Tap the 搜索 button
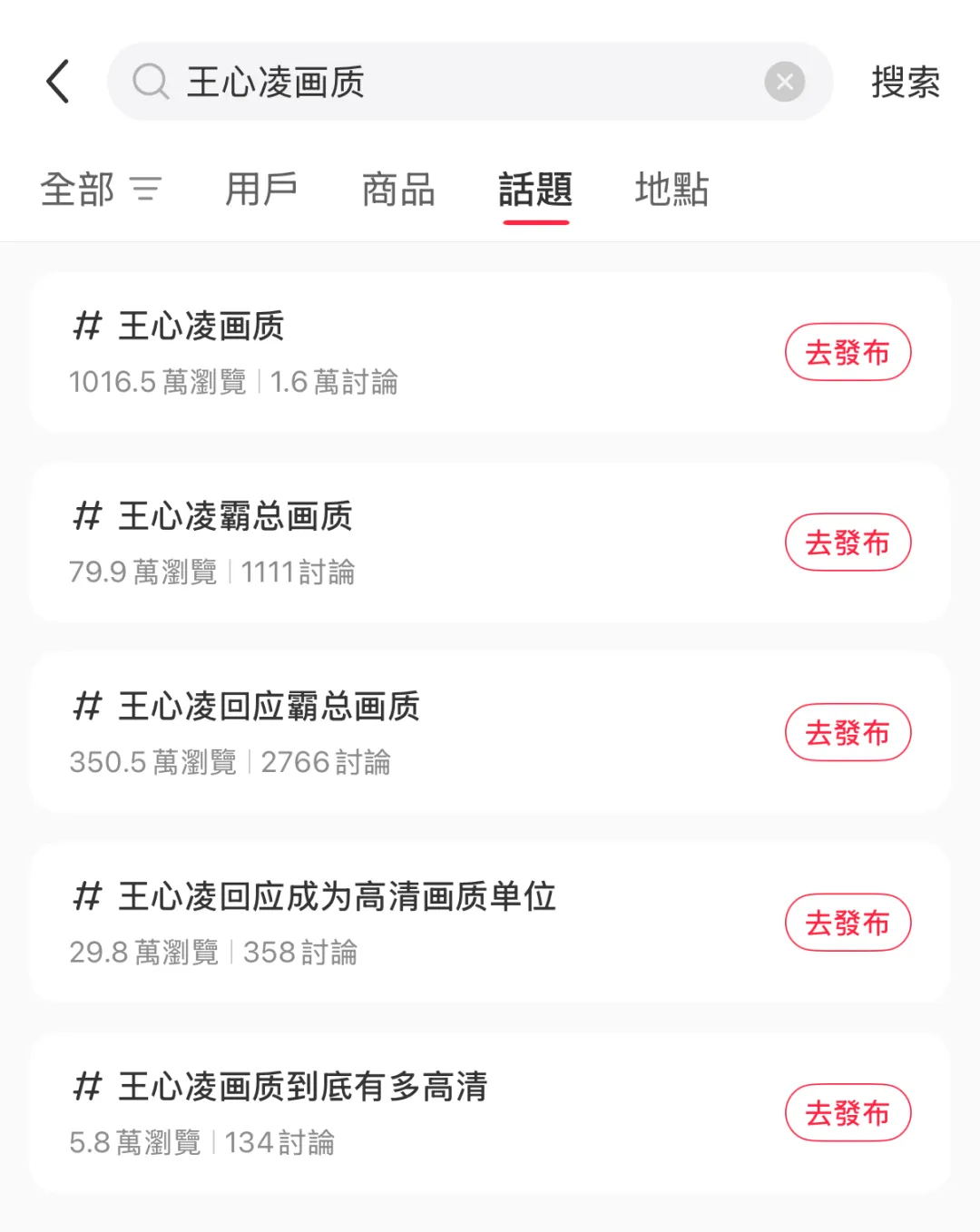980x1232 pixels. coord(905,82)
